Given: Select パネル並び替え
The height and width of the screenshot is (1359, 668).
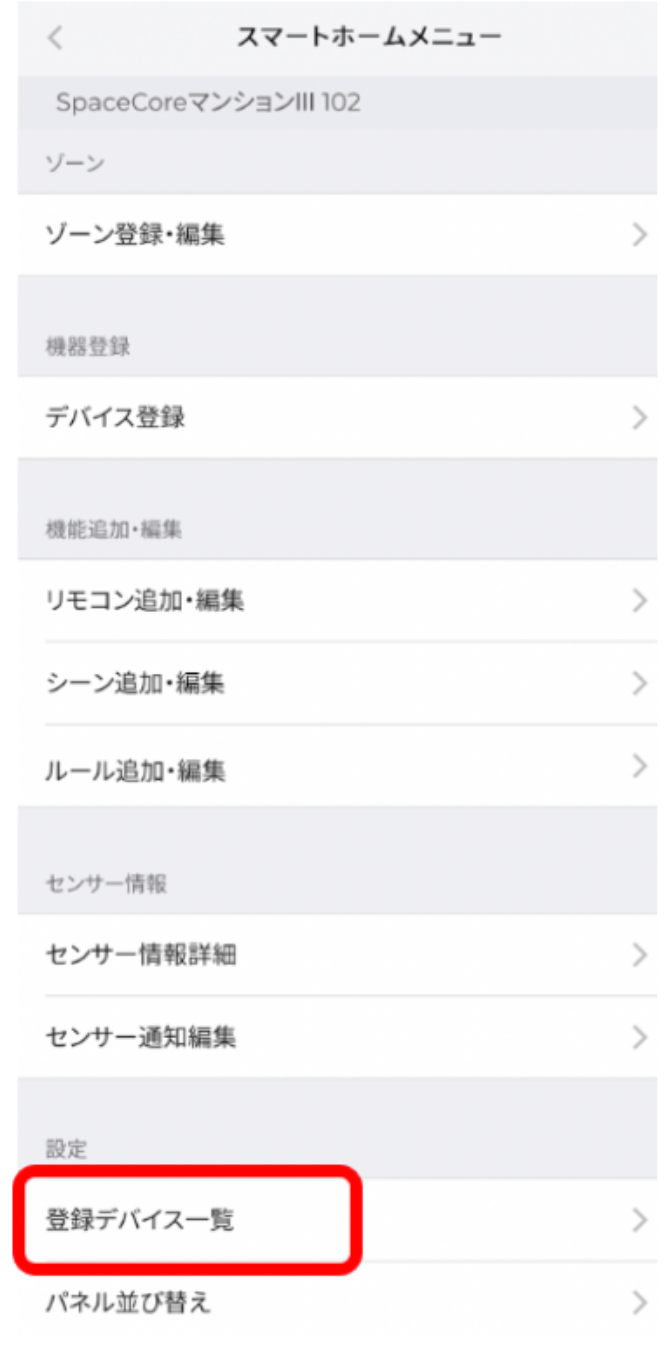Looking at the screenshot, I should [x=334, y=1304].
